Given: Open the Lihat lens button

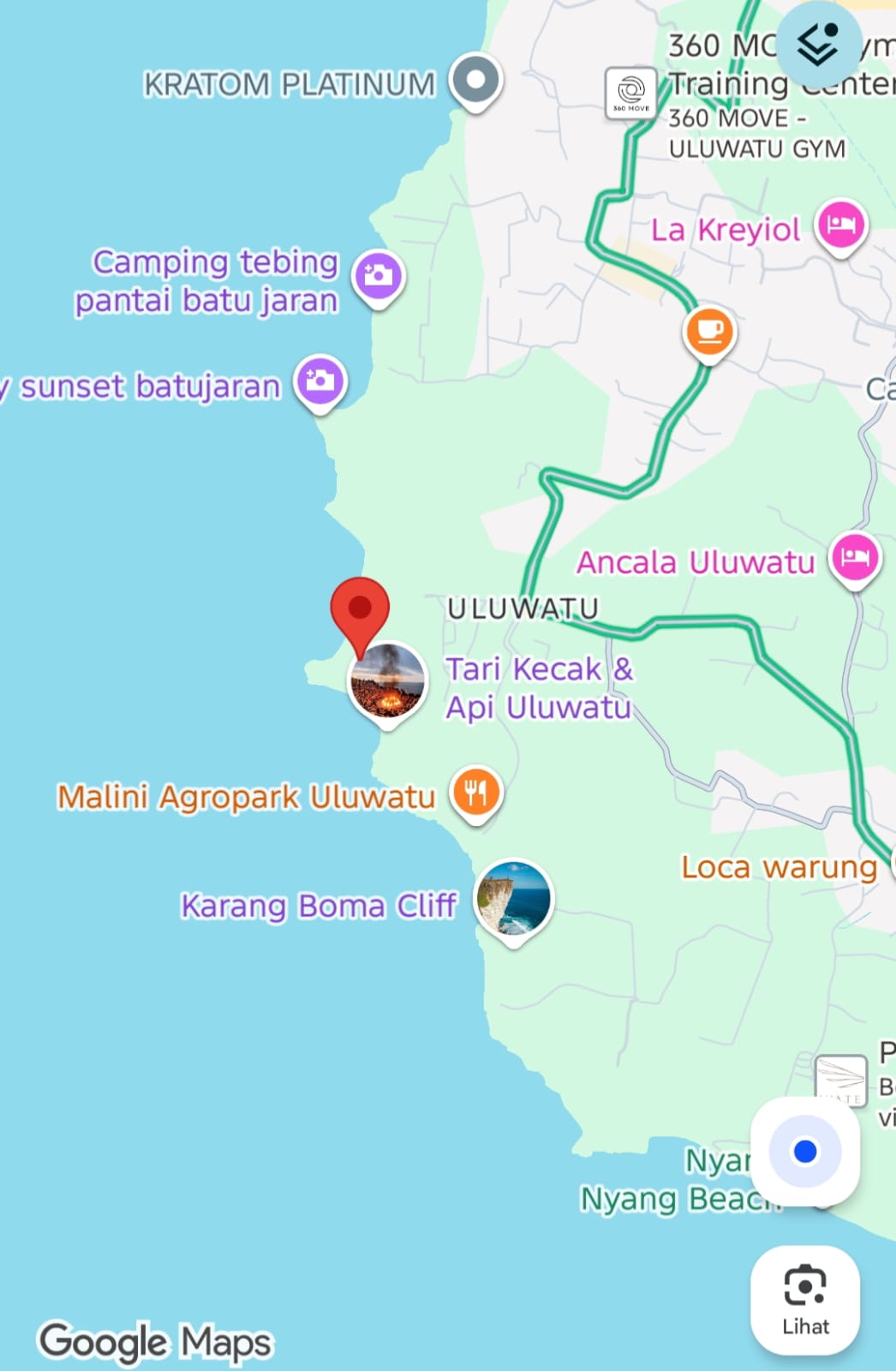Looking at the screenshot, I should click(804, 1300).
